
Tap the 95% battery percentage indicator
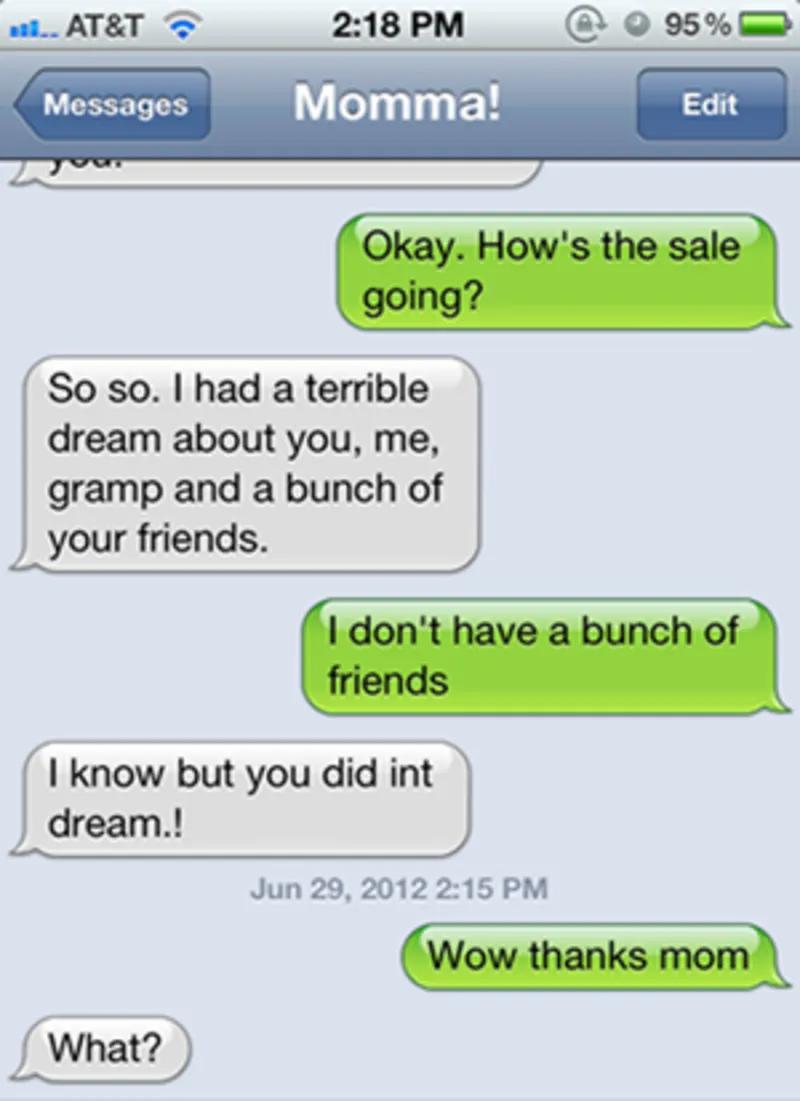tap(698, 22)
